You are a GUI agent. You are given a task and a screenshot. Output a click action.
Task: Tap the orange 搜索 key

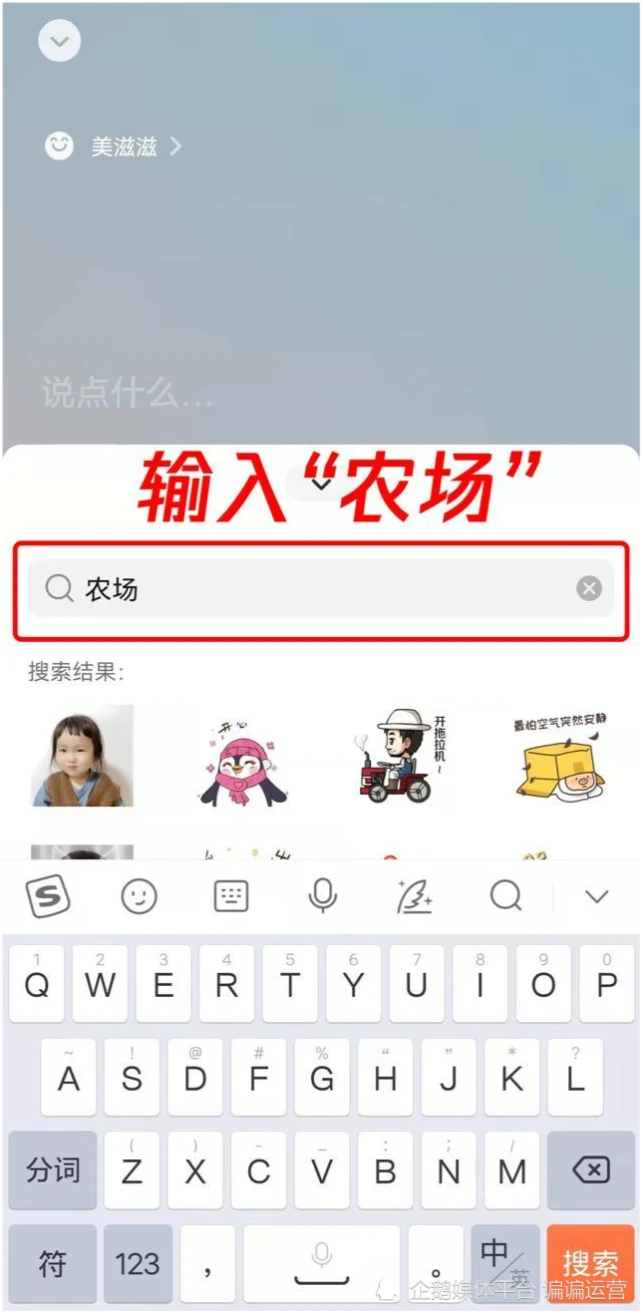click(x=590, y=1263)
